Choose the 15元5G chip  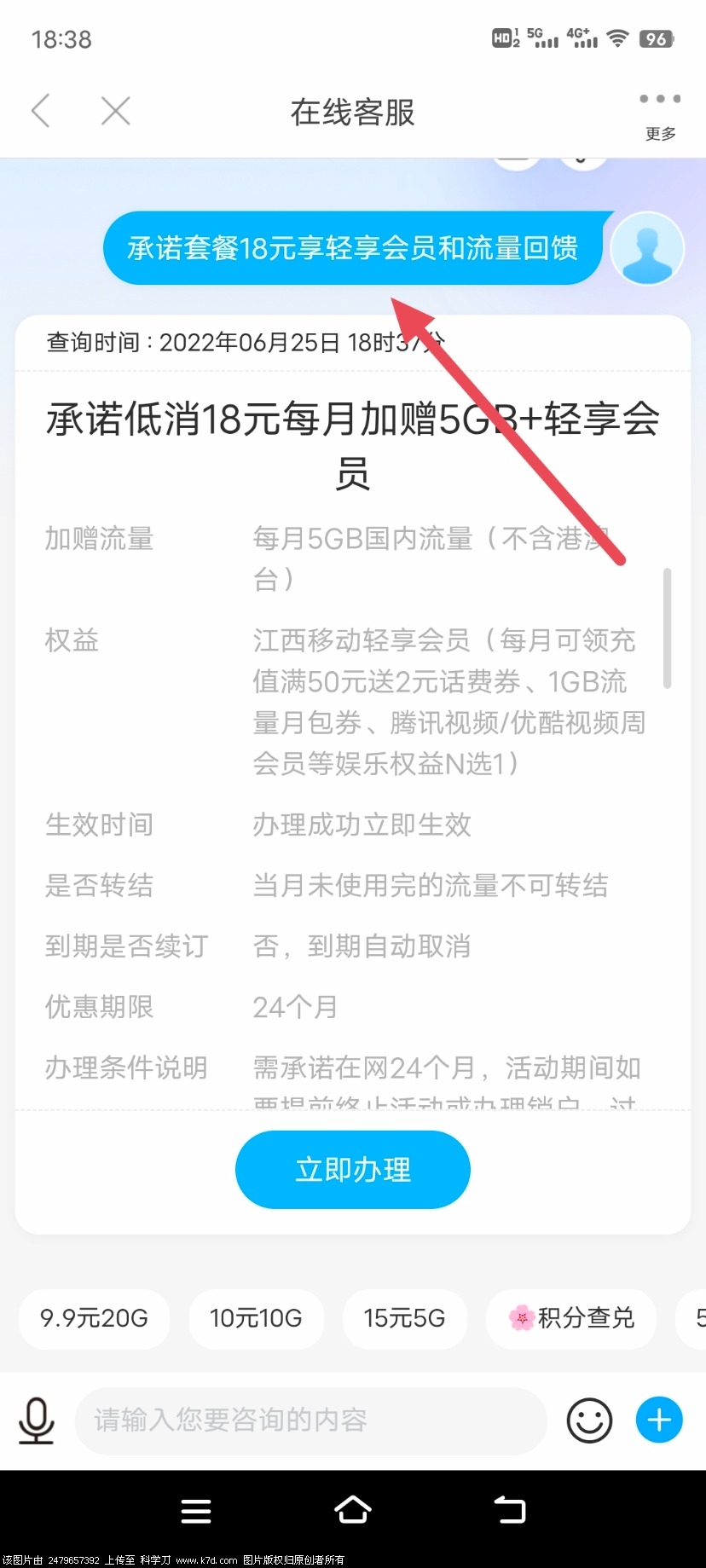(404, 1318)
